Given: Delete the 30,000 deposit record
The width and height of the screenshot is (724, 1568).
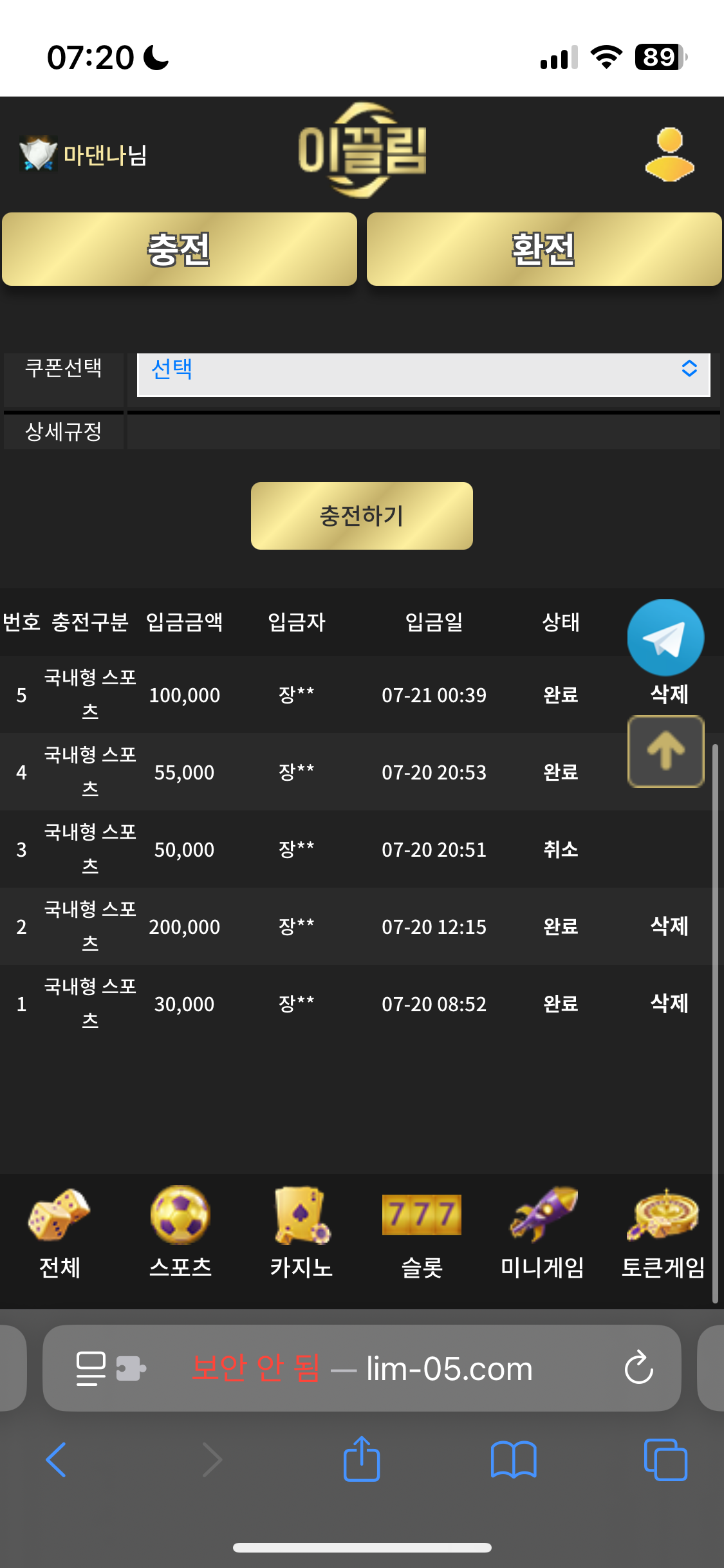Looking at the screenshot, I should point(669,1003).
